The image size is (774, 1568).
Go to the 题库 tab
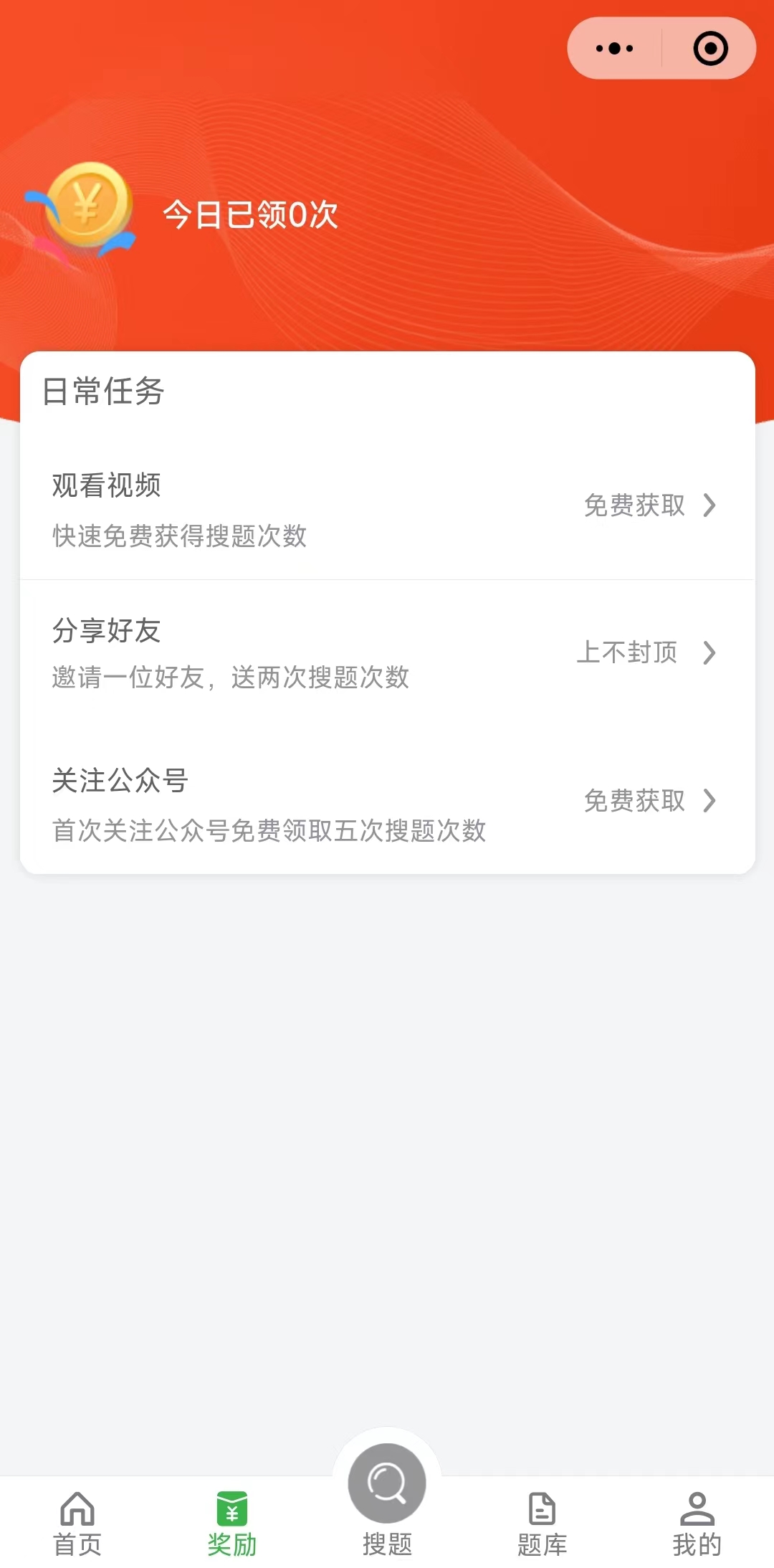click(x=542, y=1523)
